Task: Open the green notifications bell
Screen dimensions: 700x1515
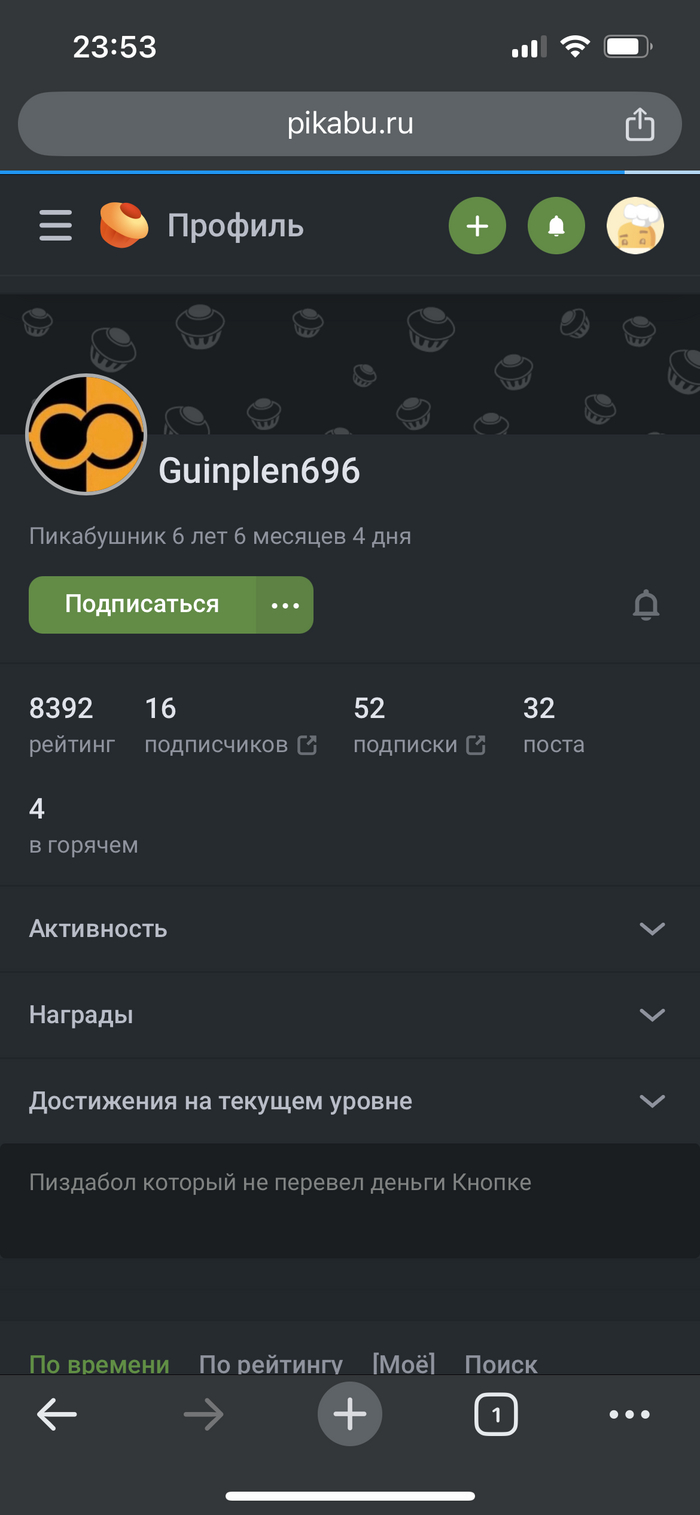Action: point(556,226)
